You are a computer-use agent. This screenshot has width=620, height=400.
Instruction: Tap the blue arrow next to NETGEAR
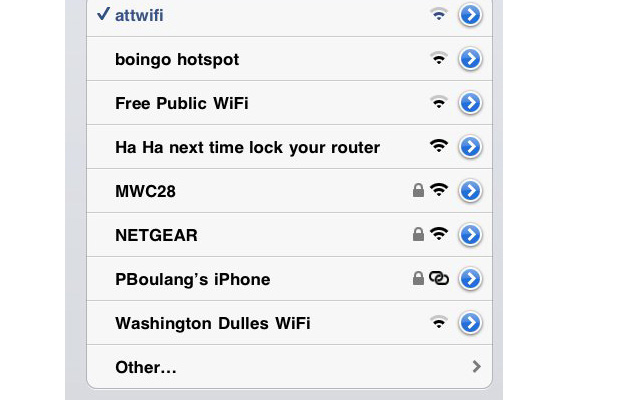pyautogui.click(x=470, y=235)
